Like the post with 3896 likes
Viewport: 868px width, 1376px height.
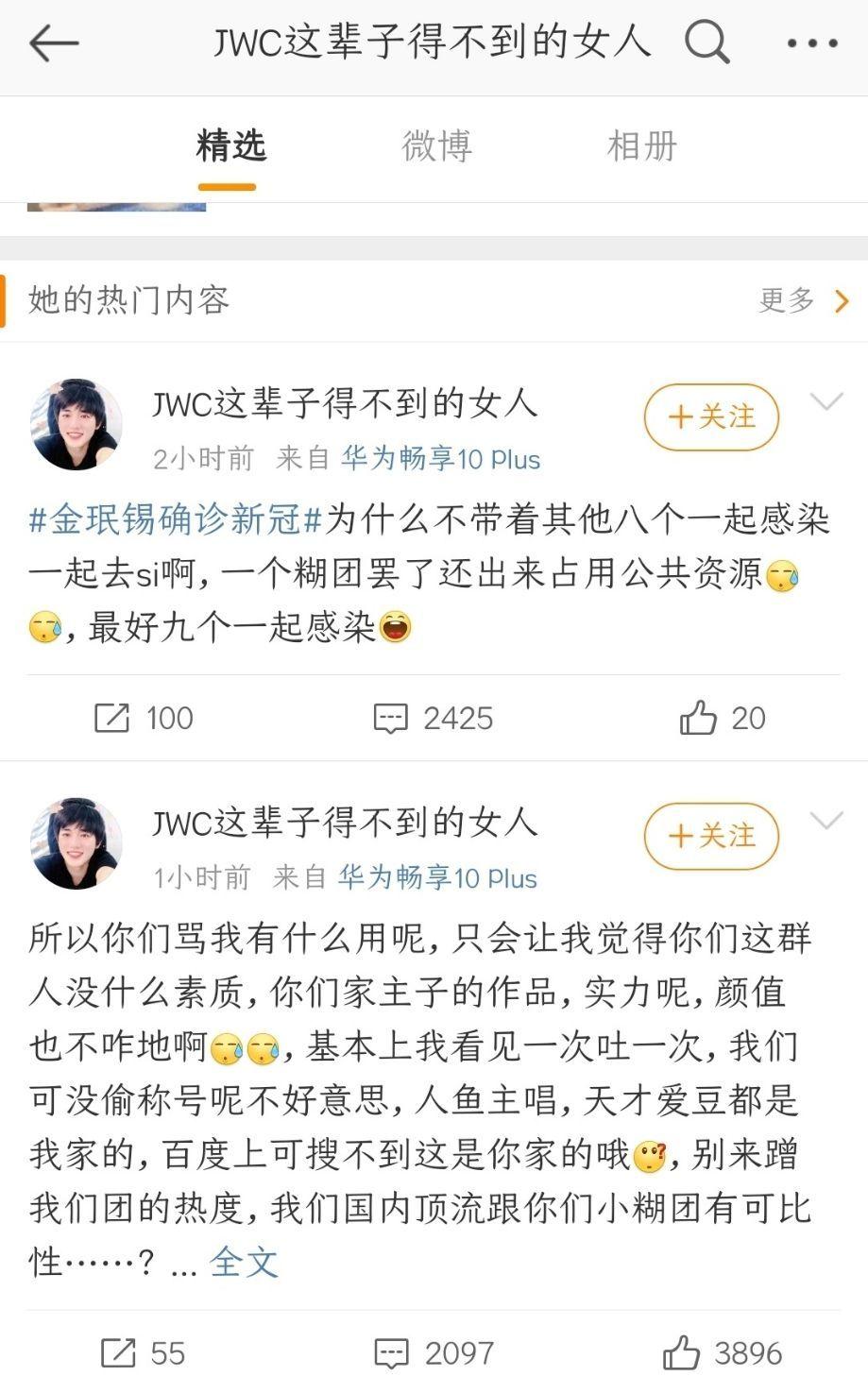pyautogui.click(x=723, y=1353)
